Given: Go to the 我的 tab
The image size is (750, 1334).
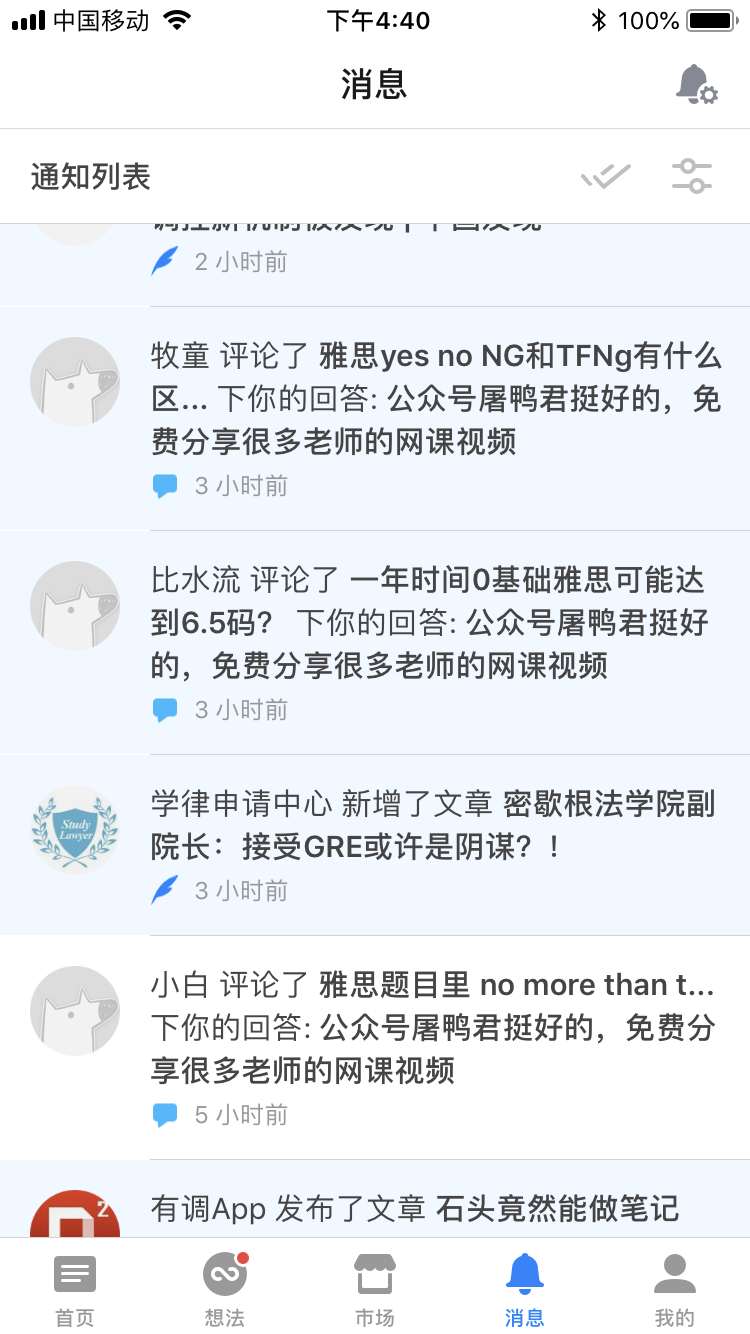Looking at the screenshot, I should point(675,1289).
